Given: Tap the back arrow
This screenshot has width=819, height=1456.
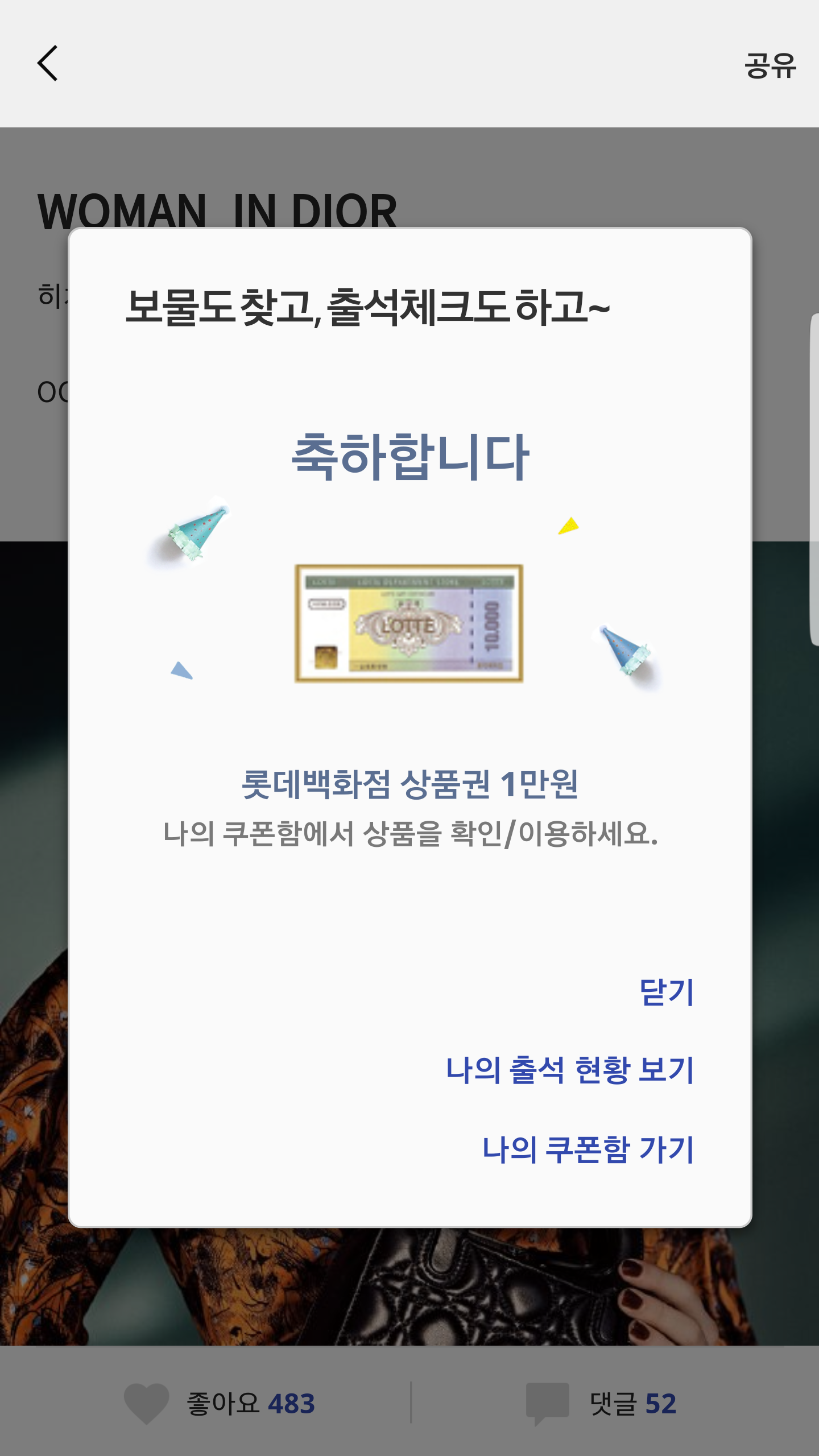Looking at the screenshot, I should coord(48,63).
